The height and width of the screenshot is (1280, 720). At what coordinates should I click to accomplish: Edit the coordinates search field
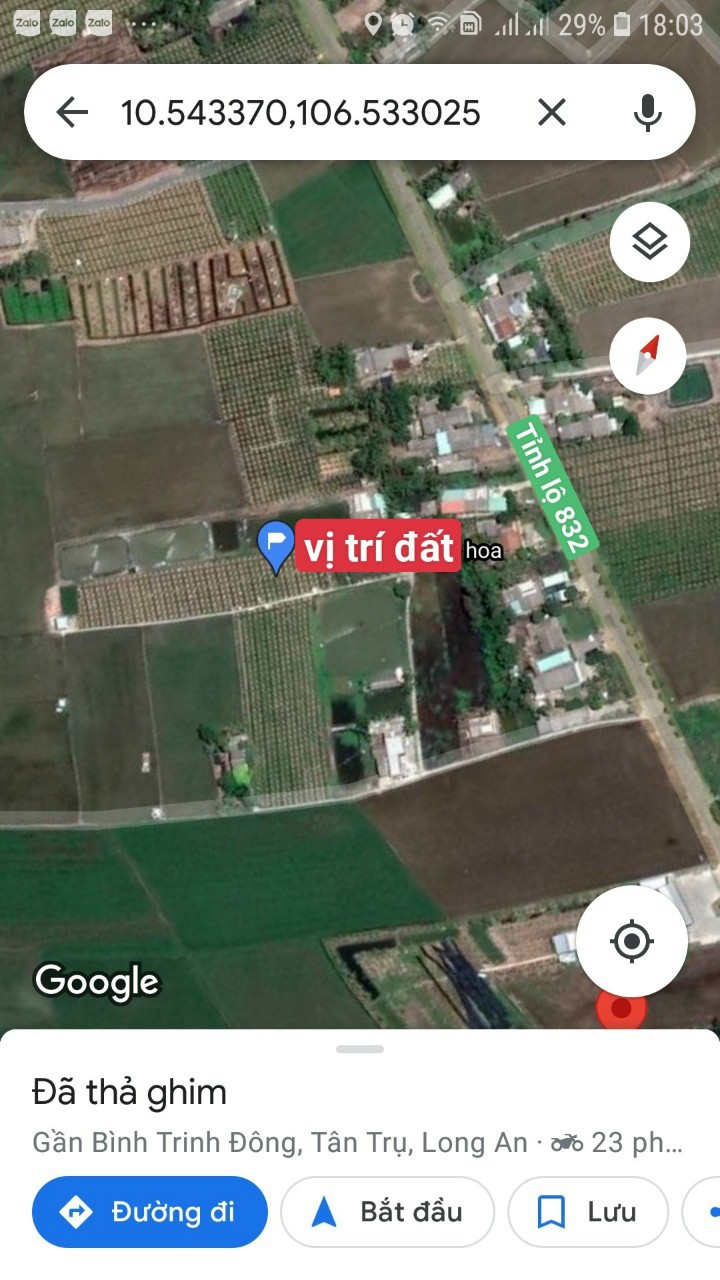pos(301,113)
